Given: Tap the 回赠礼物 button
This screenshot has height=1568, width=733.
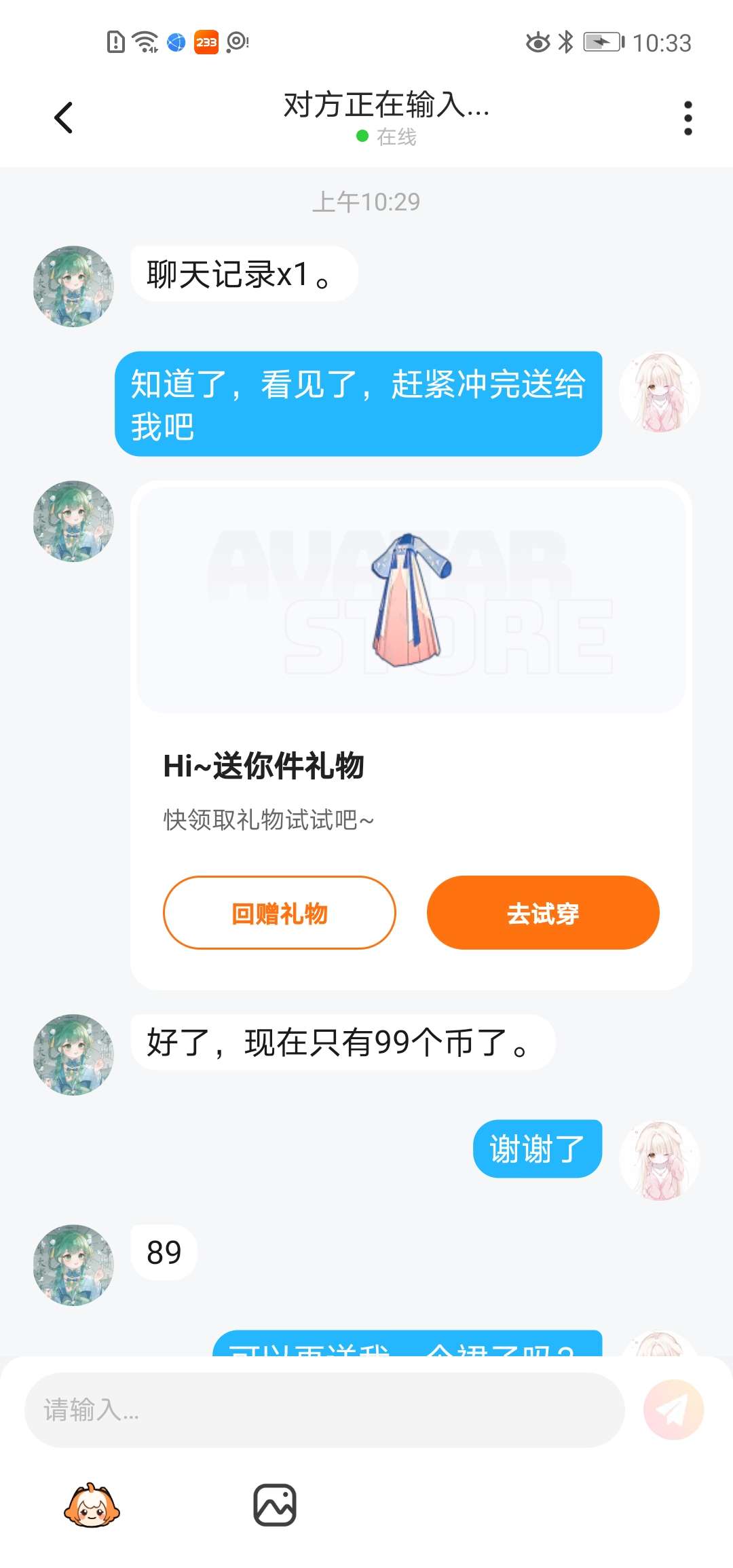Looking at the screenshot, I should 279,913.
